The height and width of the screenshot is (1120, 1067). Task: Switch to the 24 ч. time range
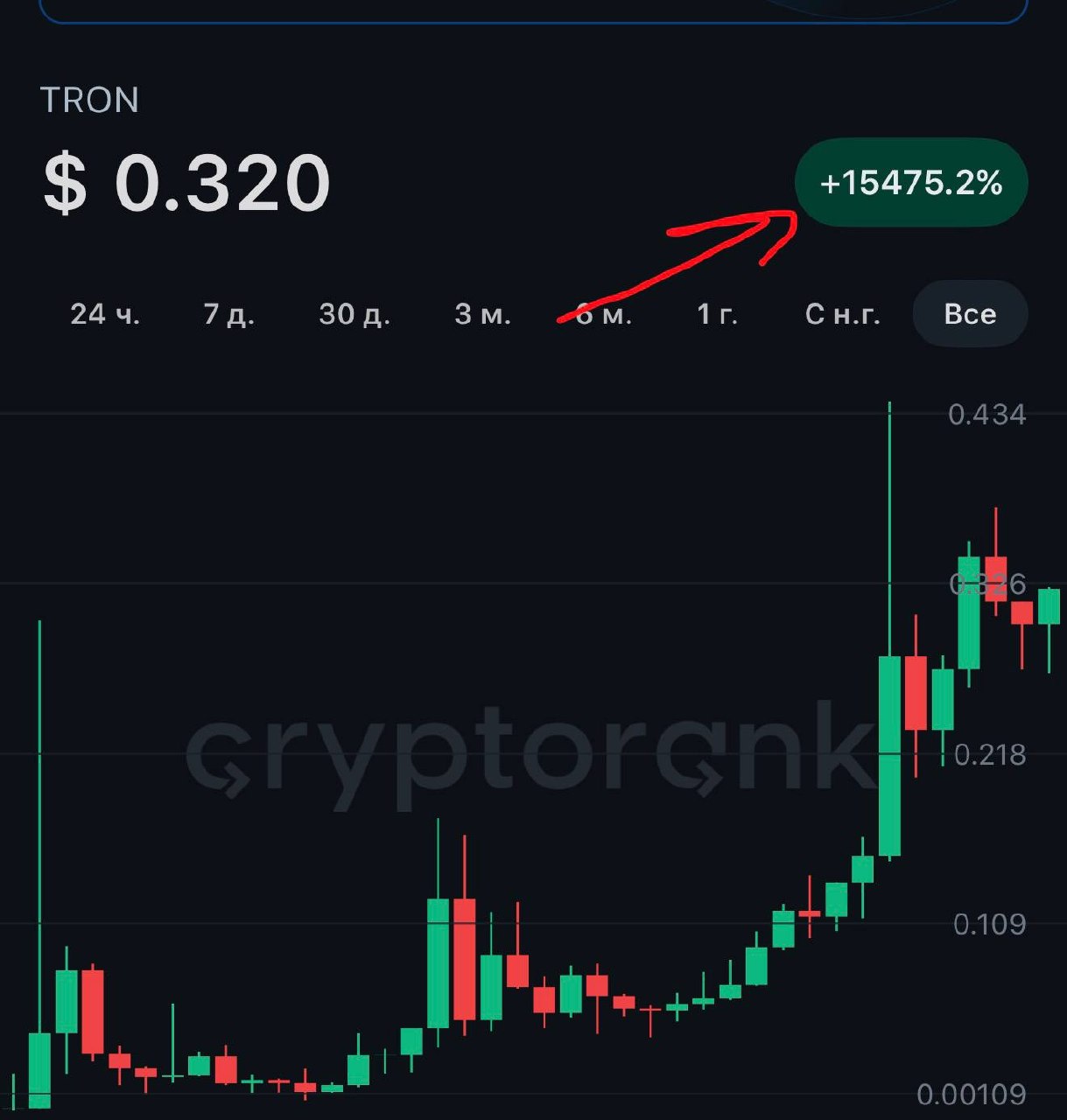click(105, 313)
